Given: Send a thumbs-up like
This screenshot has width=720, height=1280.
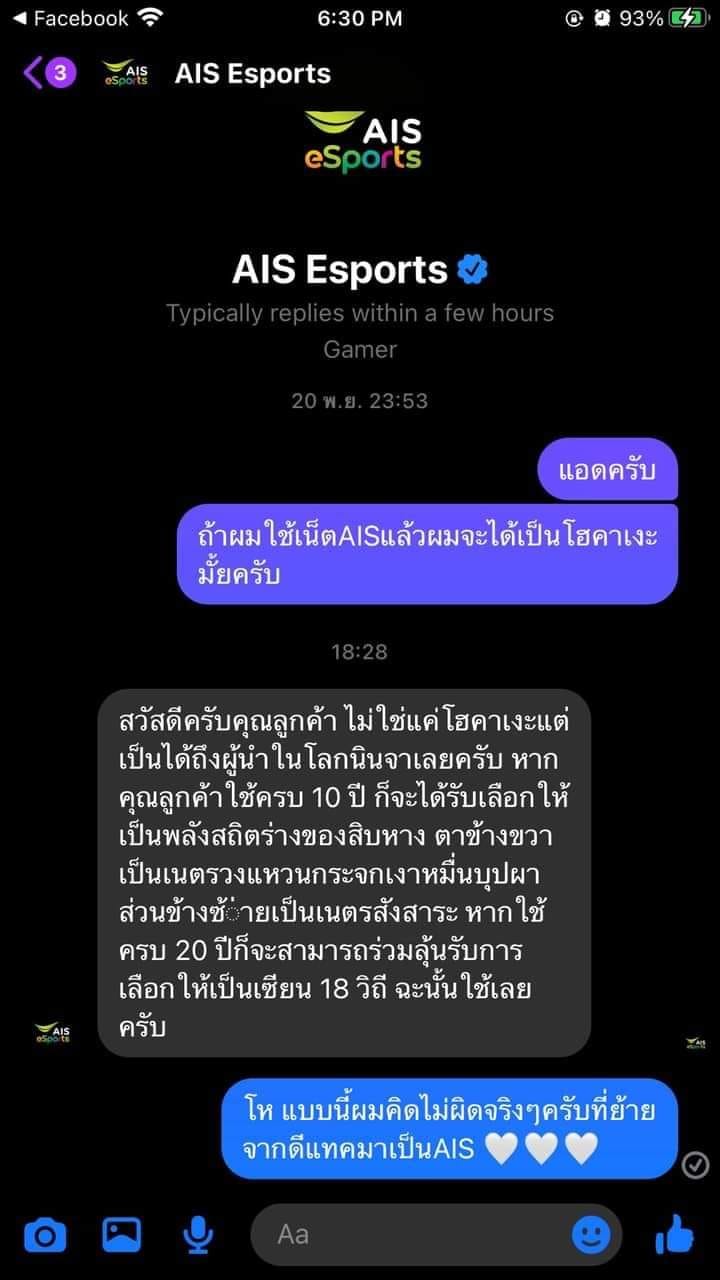Looking at the screenshot, I should (676, 1235).
